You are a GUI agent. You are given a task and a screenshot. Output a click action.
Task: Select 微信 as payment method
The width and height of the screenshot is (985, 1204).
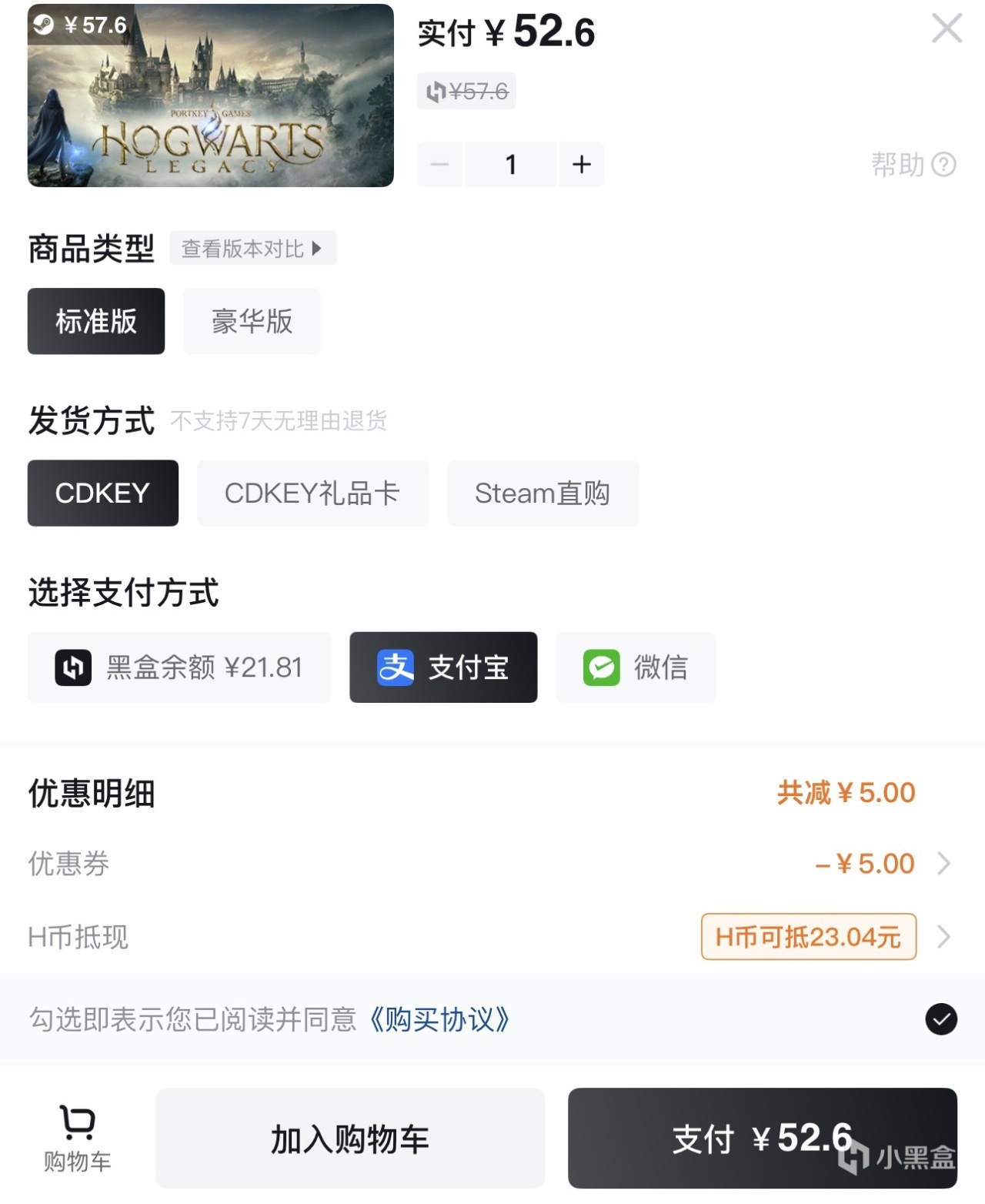pos(636,667)
